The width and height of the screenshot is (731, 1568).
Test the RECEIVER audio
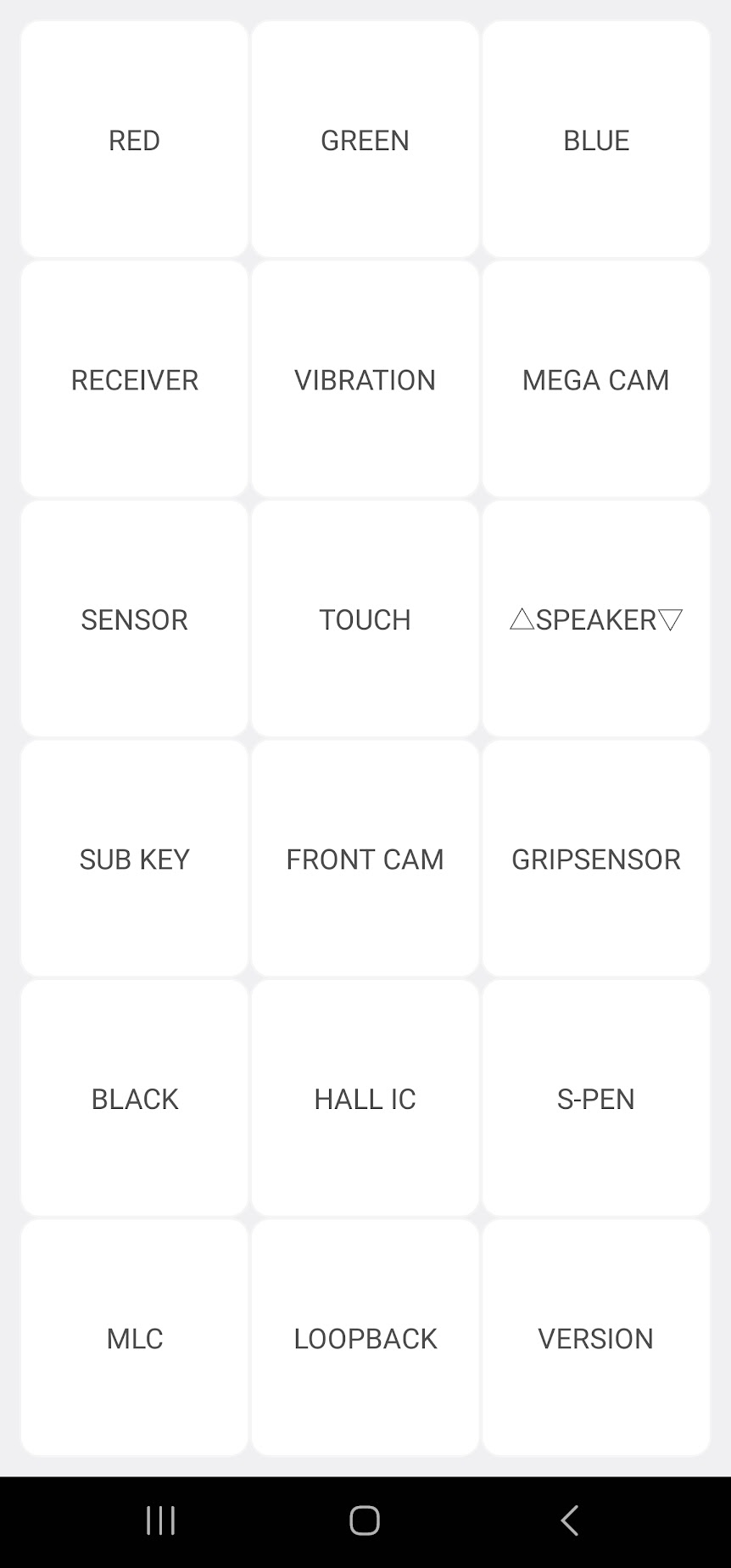(134, 378)
